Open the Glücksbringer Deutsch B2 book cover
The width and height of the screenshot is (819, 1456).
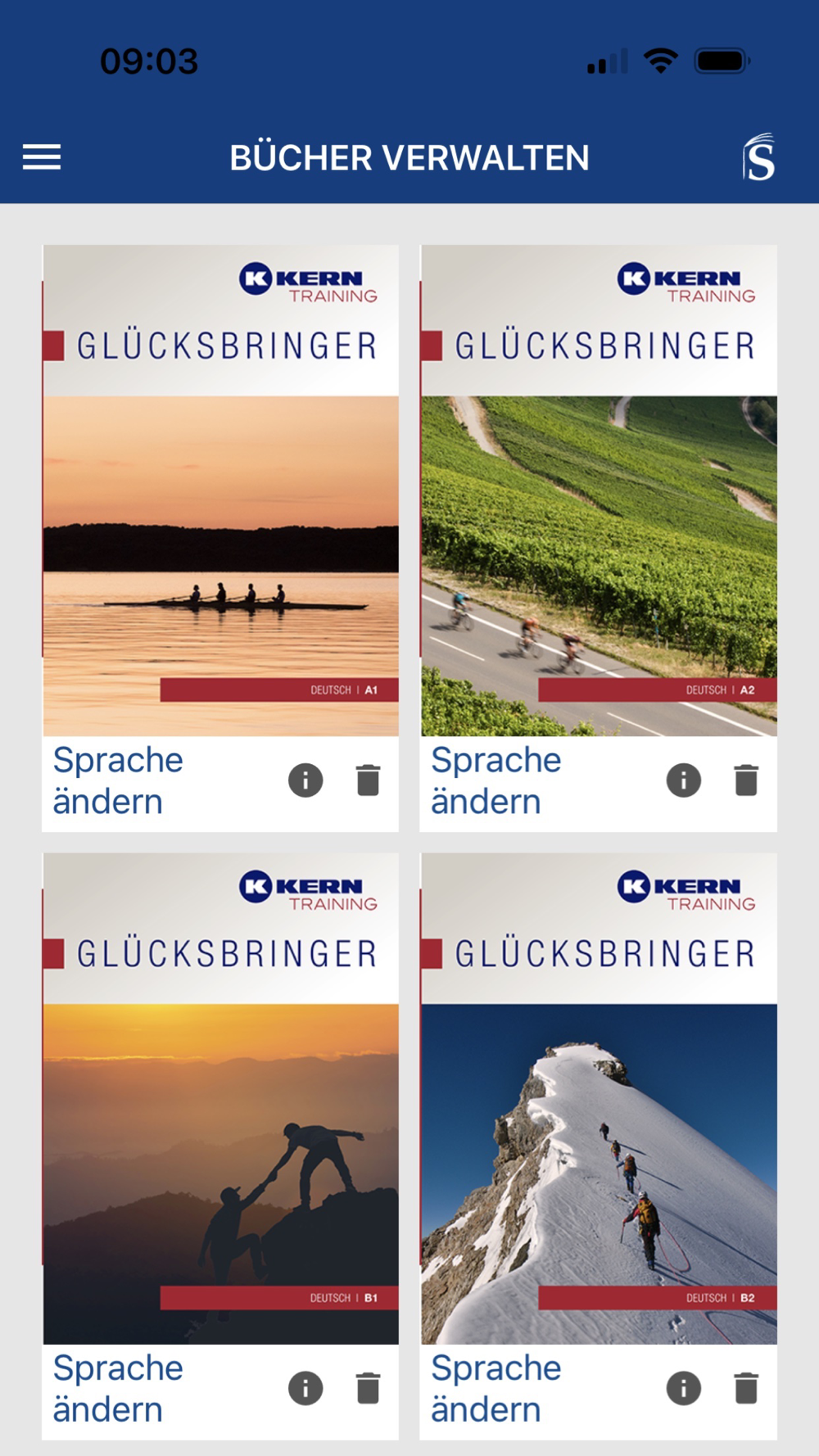click(x=599, y=1098)
